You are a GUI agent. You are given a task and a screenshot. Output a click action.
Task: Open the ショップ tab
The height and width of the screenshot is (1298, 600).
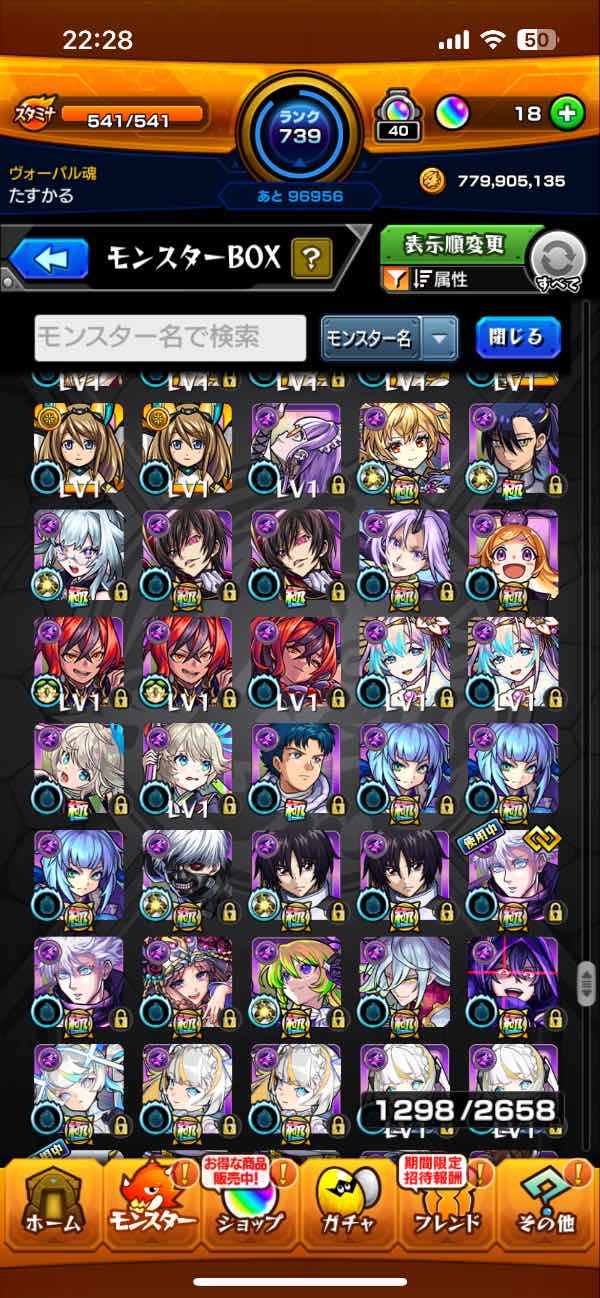tap(250, 1208)
